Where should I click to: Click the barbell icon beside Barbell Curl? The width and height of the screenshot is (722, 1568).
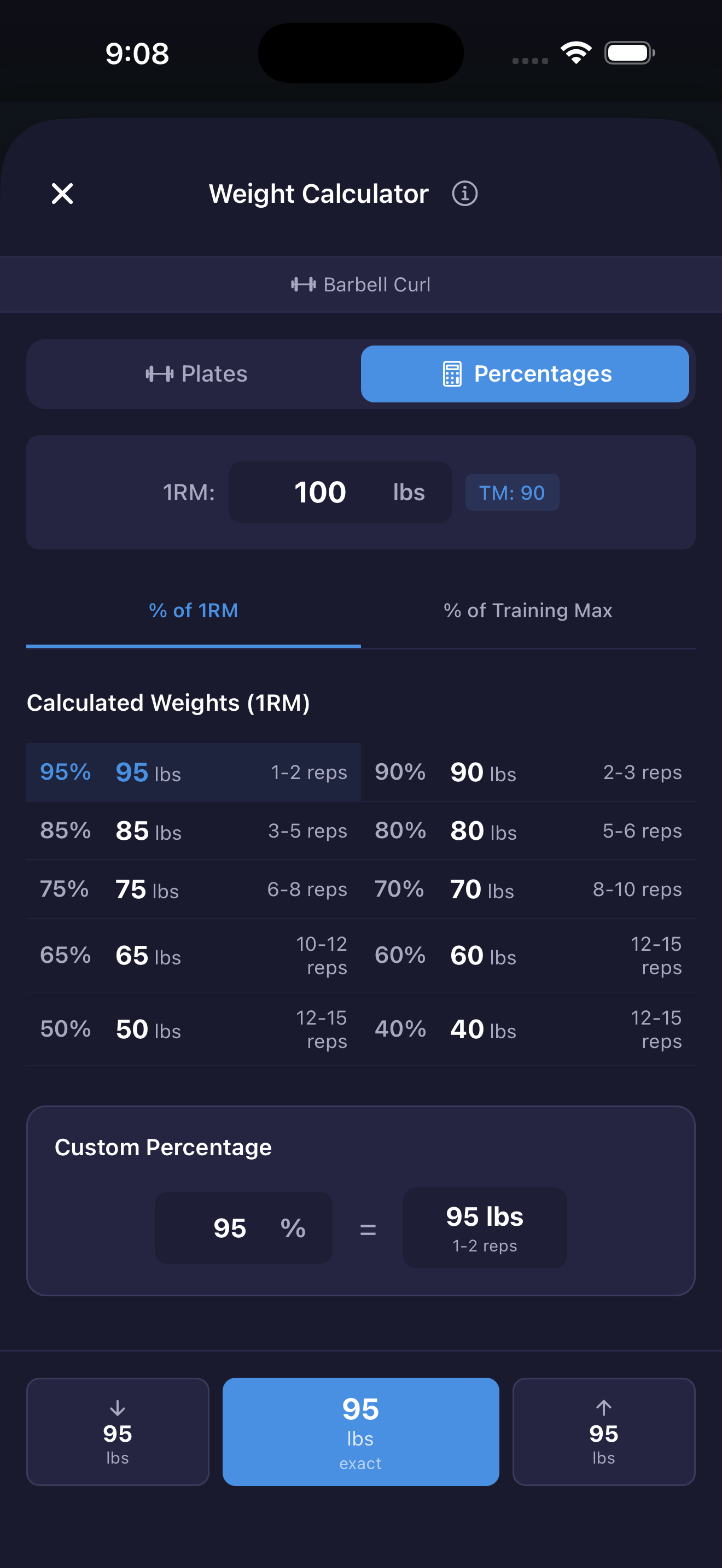tap(302, 284)
